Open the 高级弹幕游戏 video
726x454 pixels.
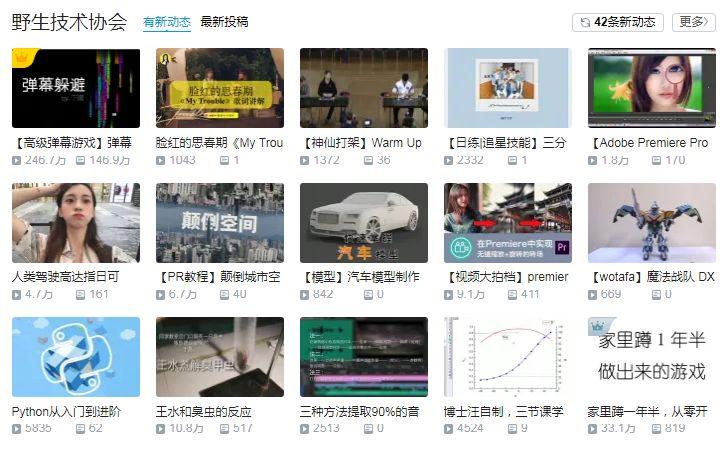point(76,88)
